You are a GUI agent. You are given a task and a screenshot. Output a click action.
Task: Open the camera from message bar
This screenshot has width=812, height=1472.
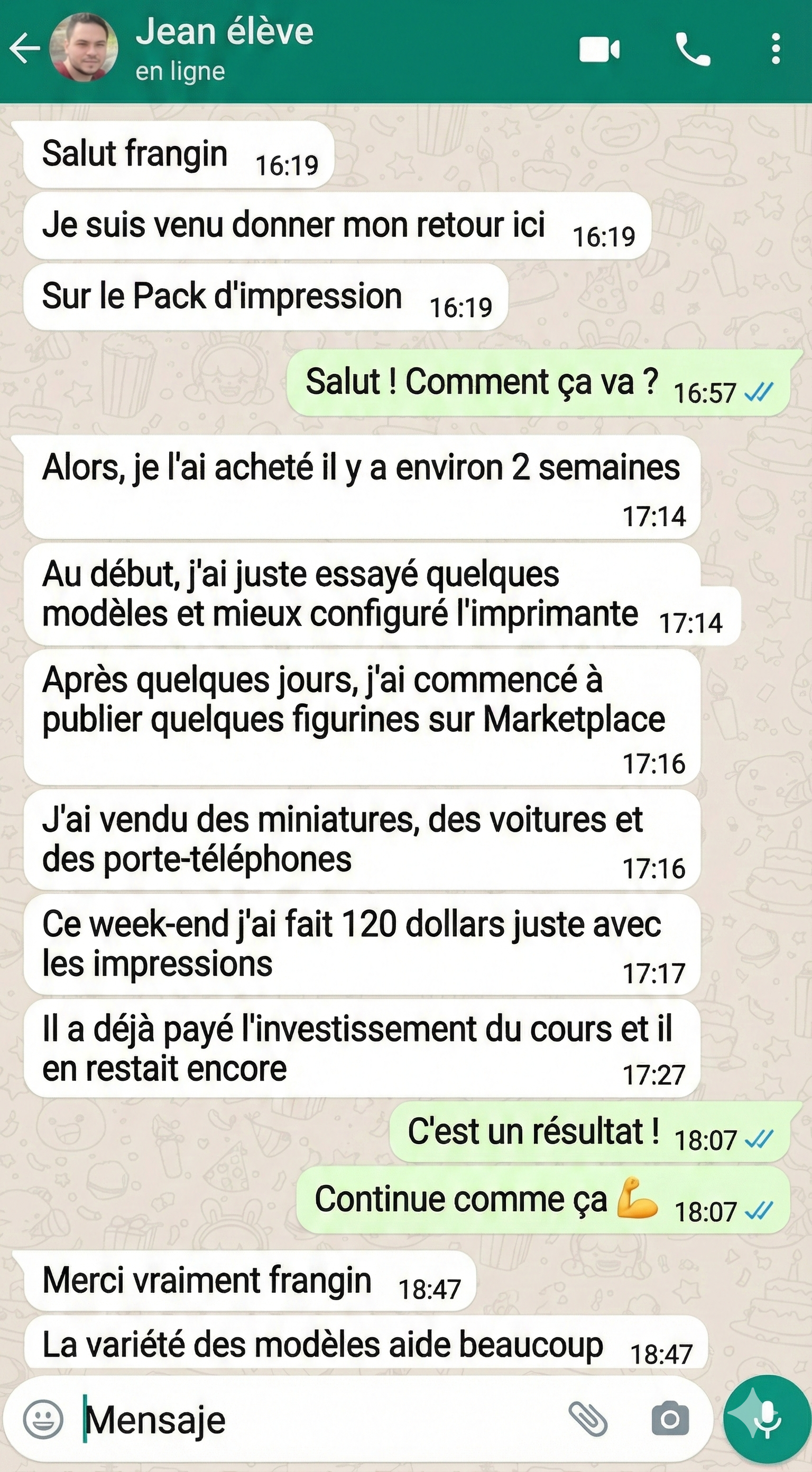click(x=670, y=1420)
